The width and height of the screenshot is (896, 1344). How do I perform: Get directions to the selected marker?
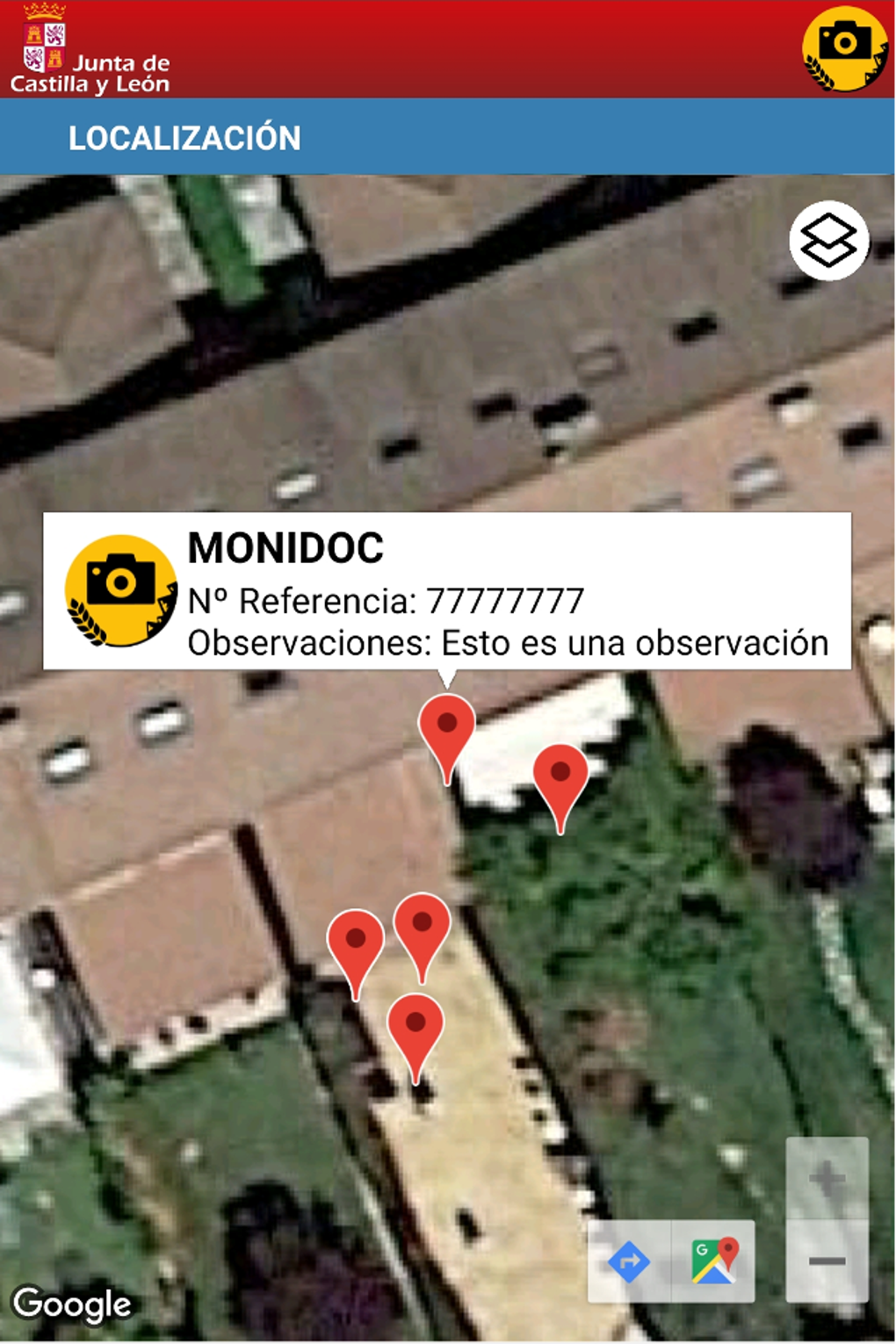pyautogui.click(x=629, y=1261)
